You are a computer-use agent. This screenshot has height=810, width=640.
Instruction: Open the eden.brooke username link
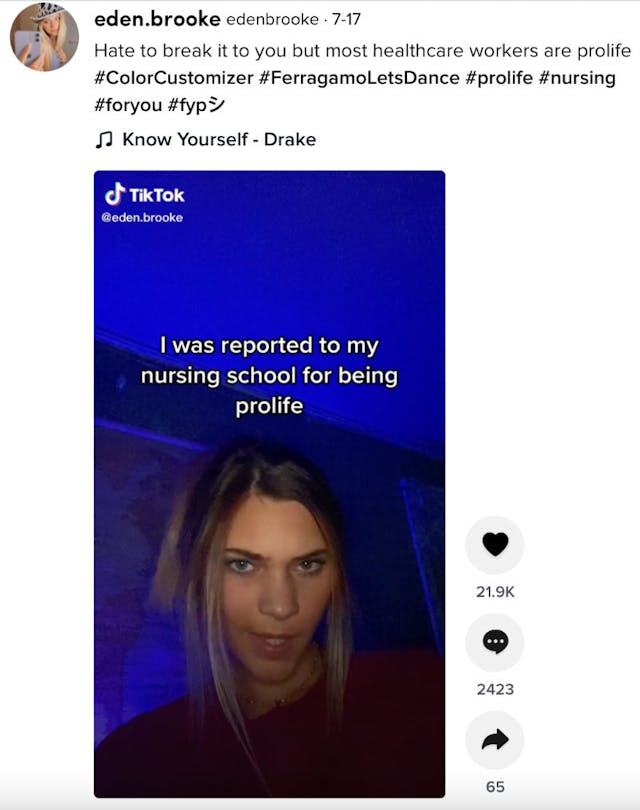(156, 20)
